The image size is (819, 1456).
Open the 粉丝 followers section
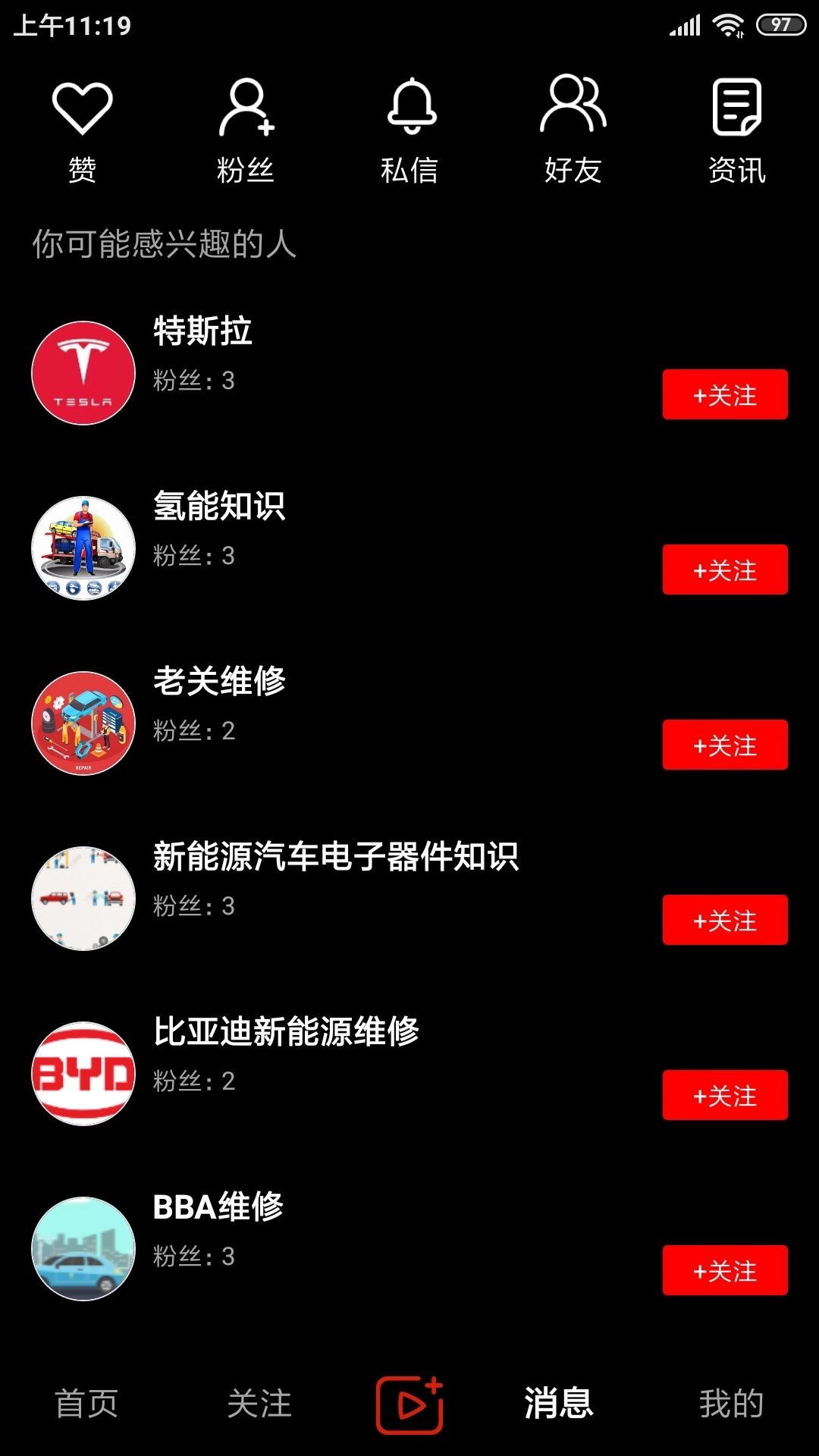[x=246, y=130]
